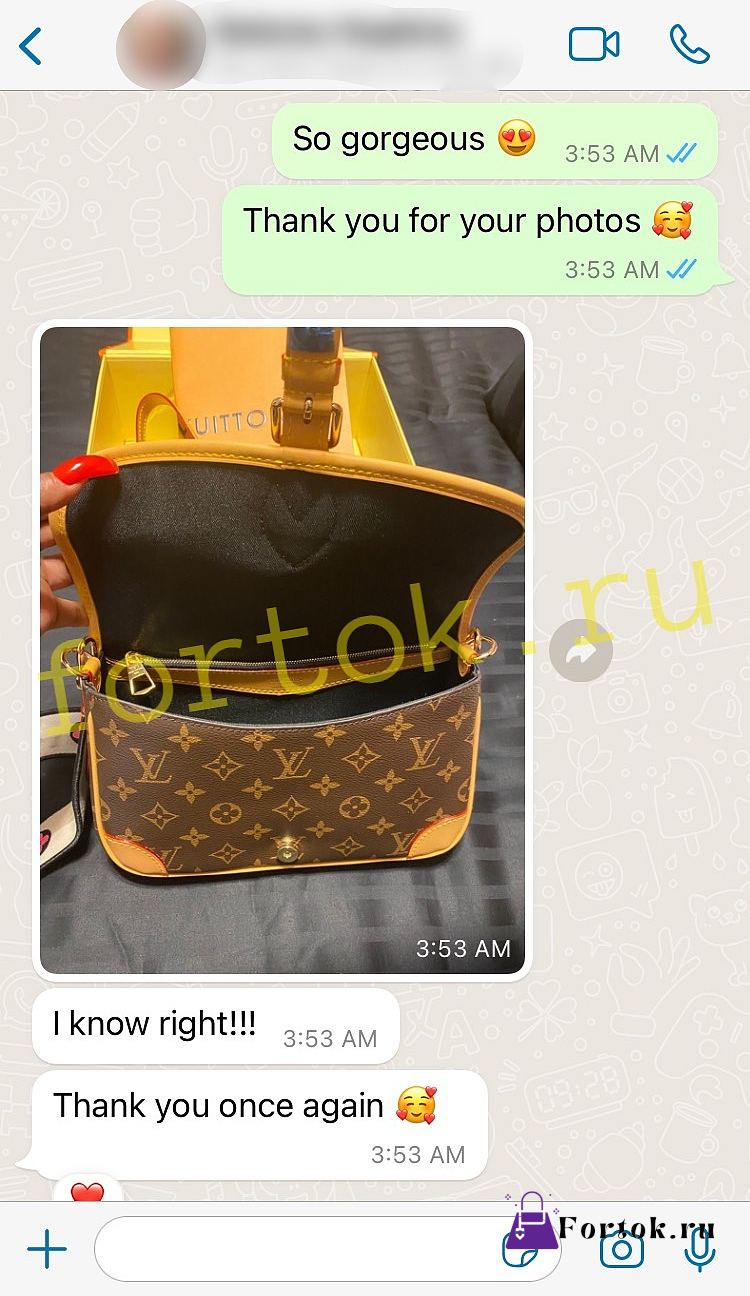Open the camera to take a photo

621,1249
